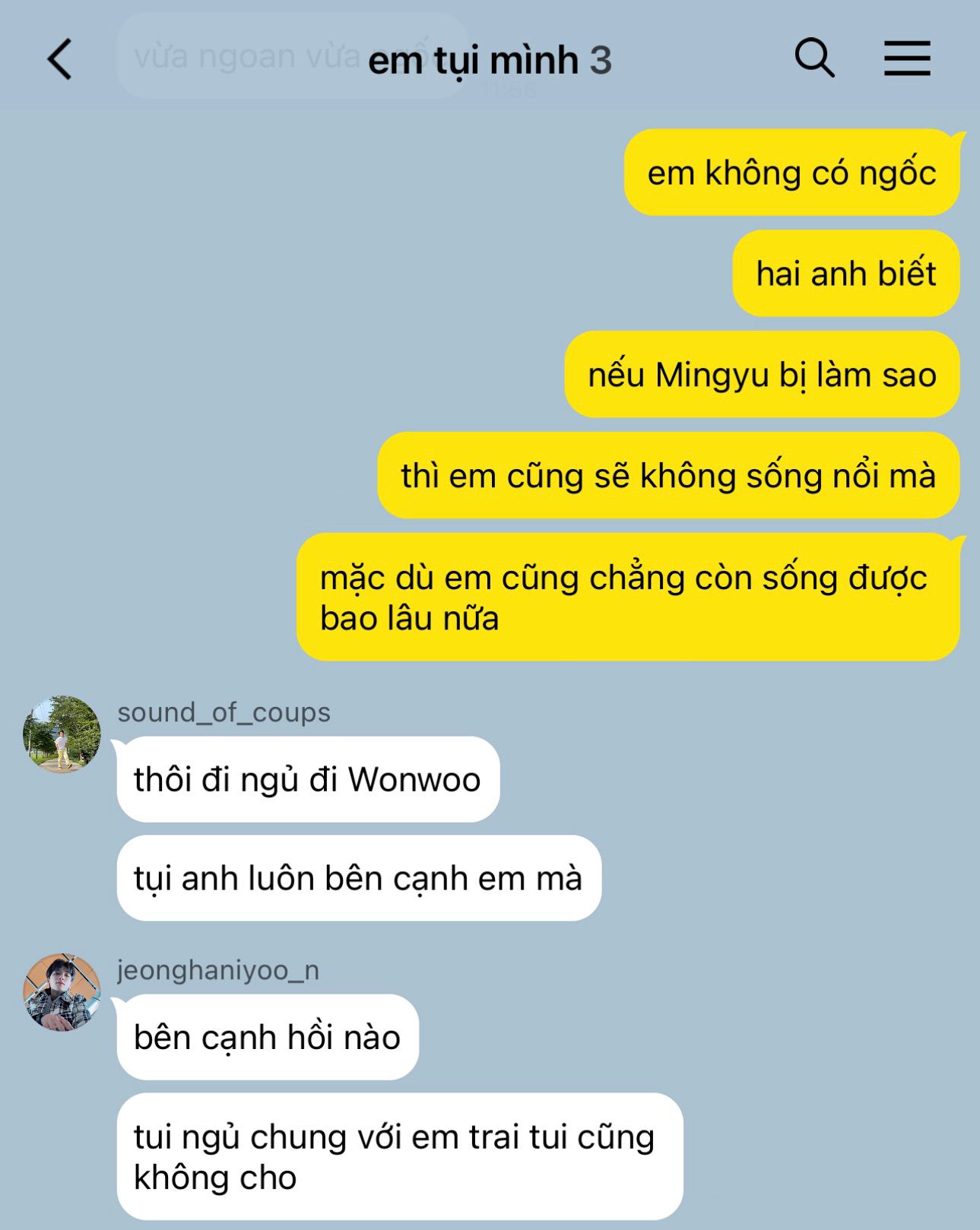The height and width of the screenshot is (1230, 980).
Task: View jeonghaniyoo_n's profile avatar
Action: coord(62,992)
